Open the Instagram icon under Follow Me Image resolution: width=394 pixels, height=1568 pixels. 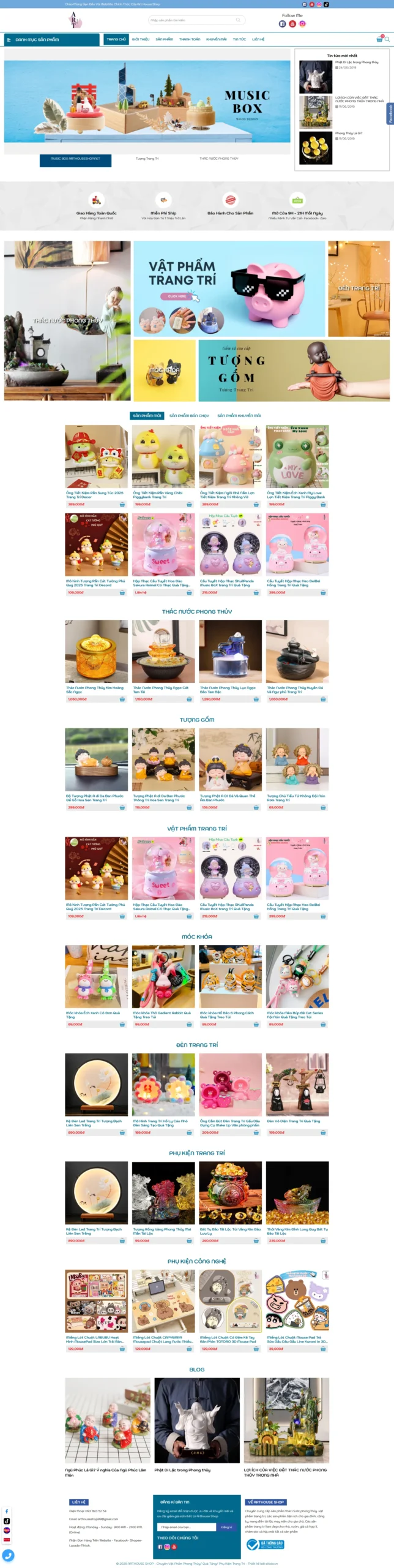tap(302, 24)
